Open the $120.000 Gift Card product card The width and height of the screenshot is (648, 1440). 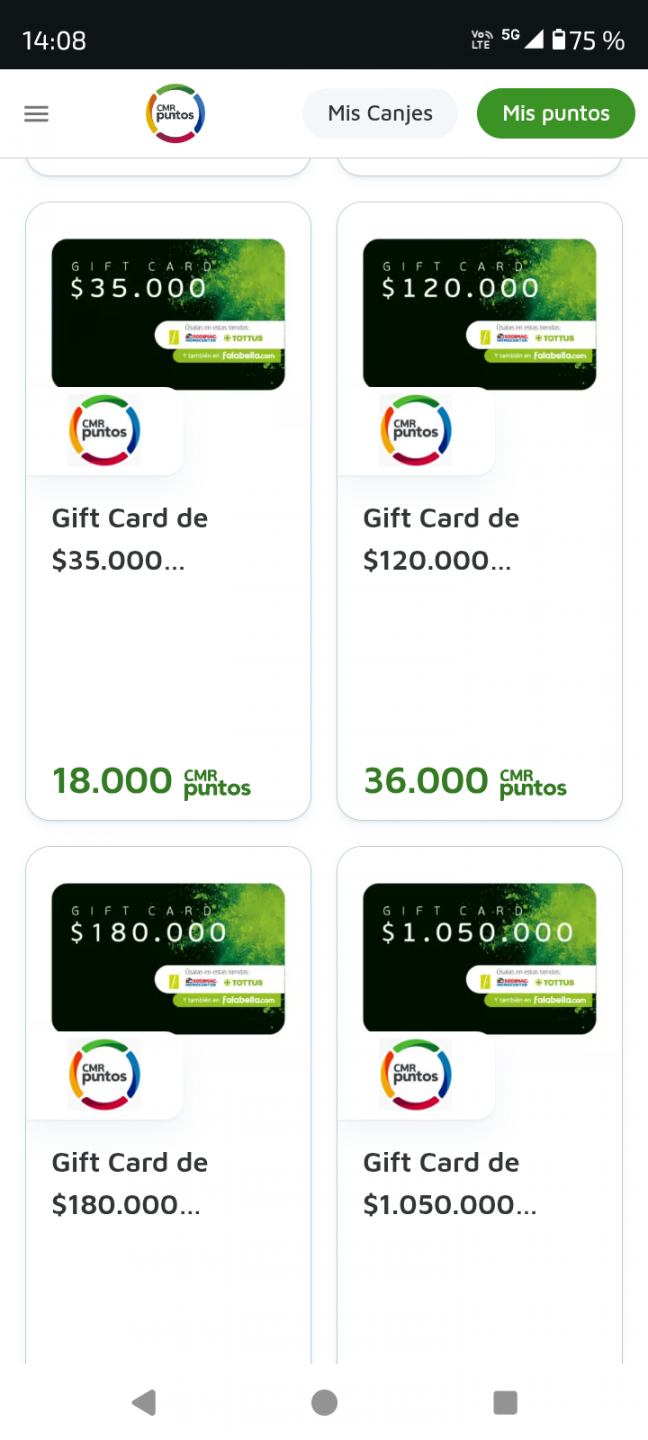[x=479, y=511]
